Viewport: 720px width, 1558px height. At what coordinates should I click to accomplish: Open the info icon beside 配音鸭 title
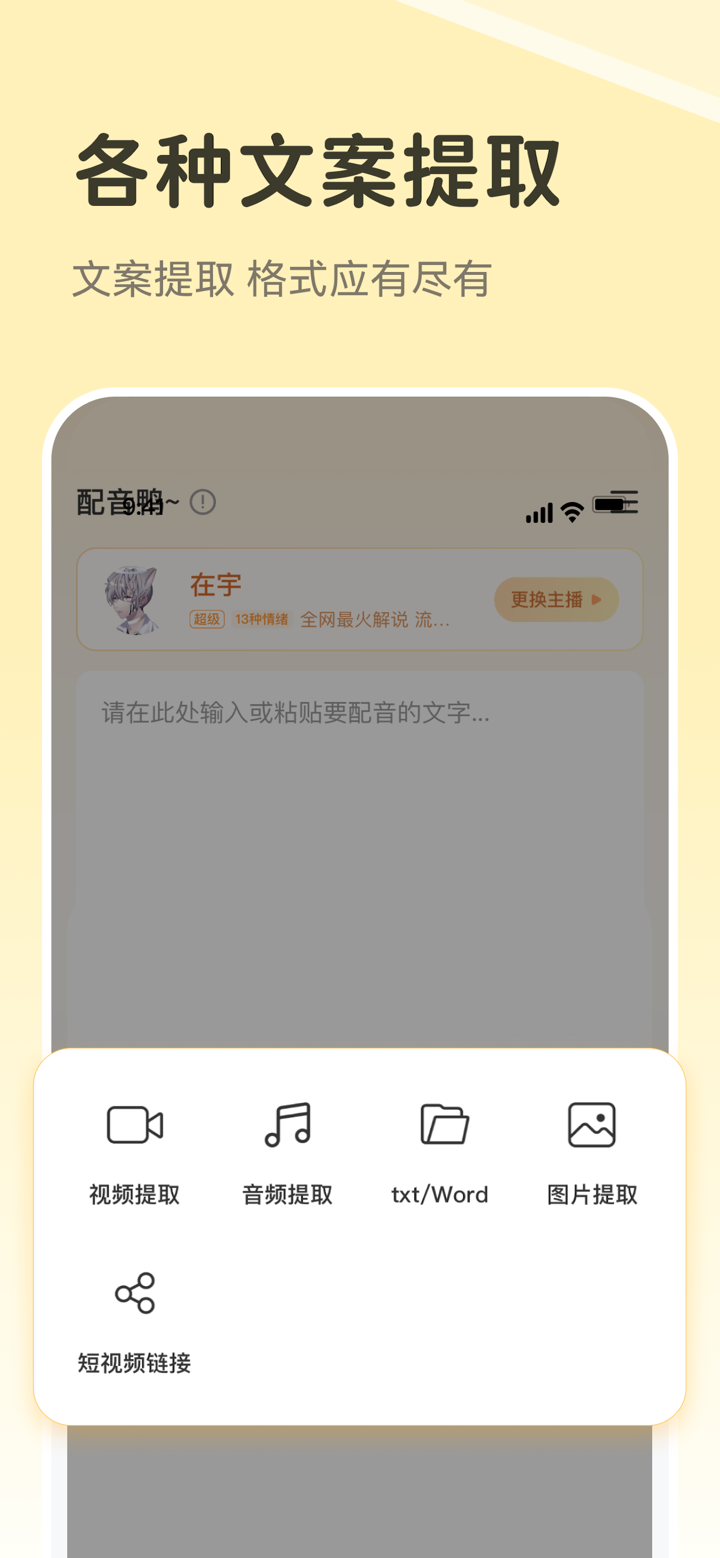[x=203, y=501]
